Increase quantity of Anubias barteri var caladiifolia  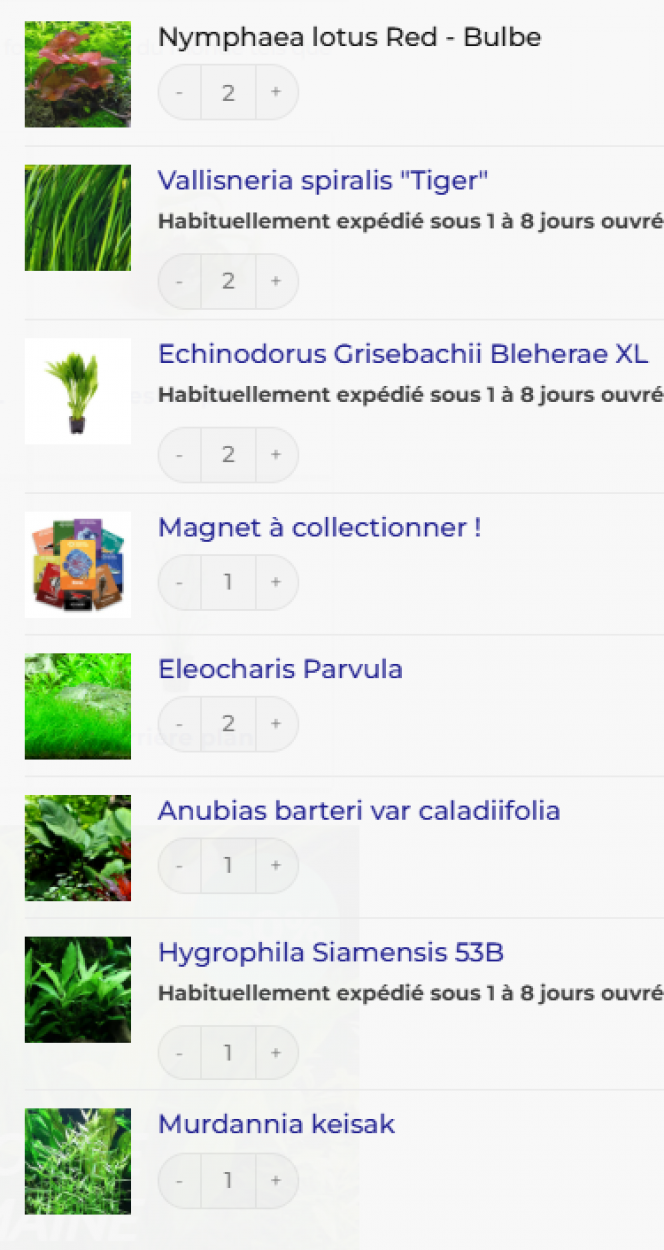click(276, 865)
